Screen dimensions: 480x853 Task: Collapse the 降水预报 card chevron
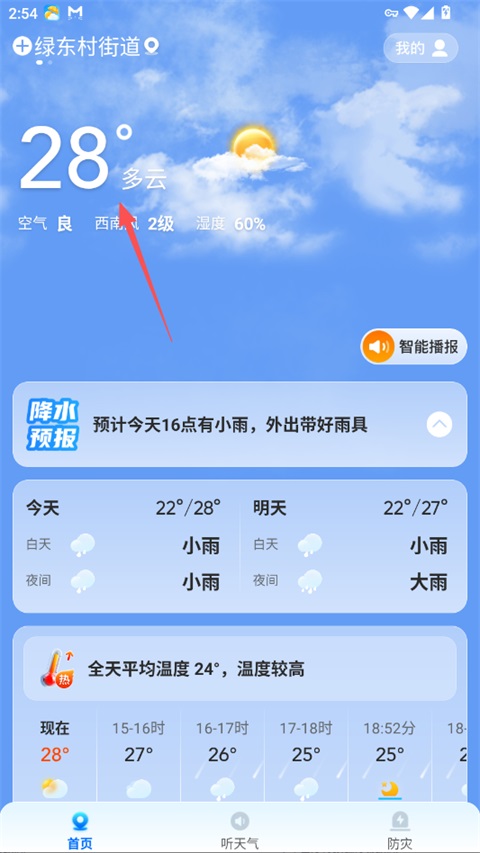[x=439, y=424]
